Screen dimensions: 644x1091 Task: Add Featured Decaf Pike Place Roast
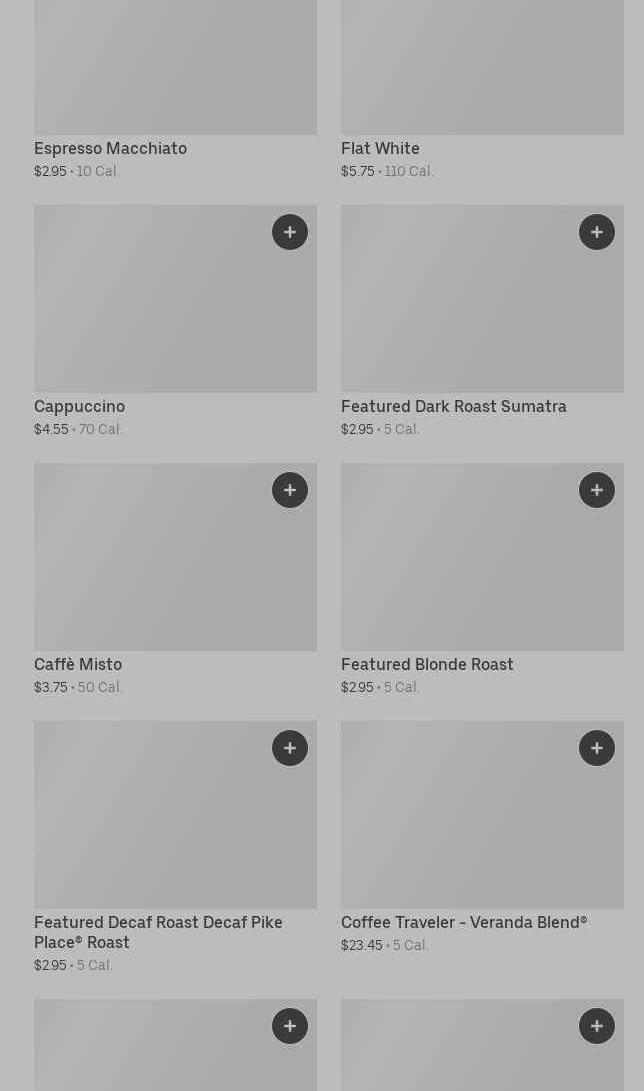[x=290, y=748]
